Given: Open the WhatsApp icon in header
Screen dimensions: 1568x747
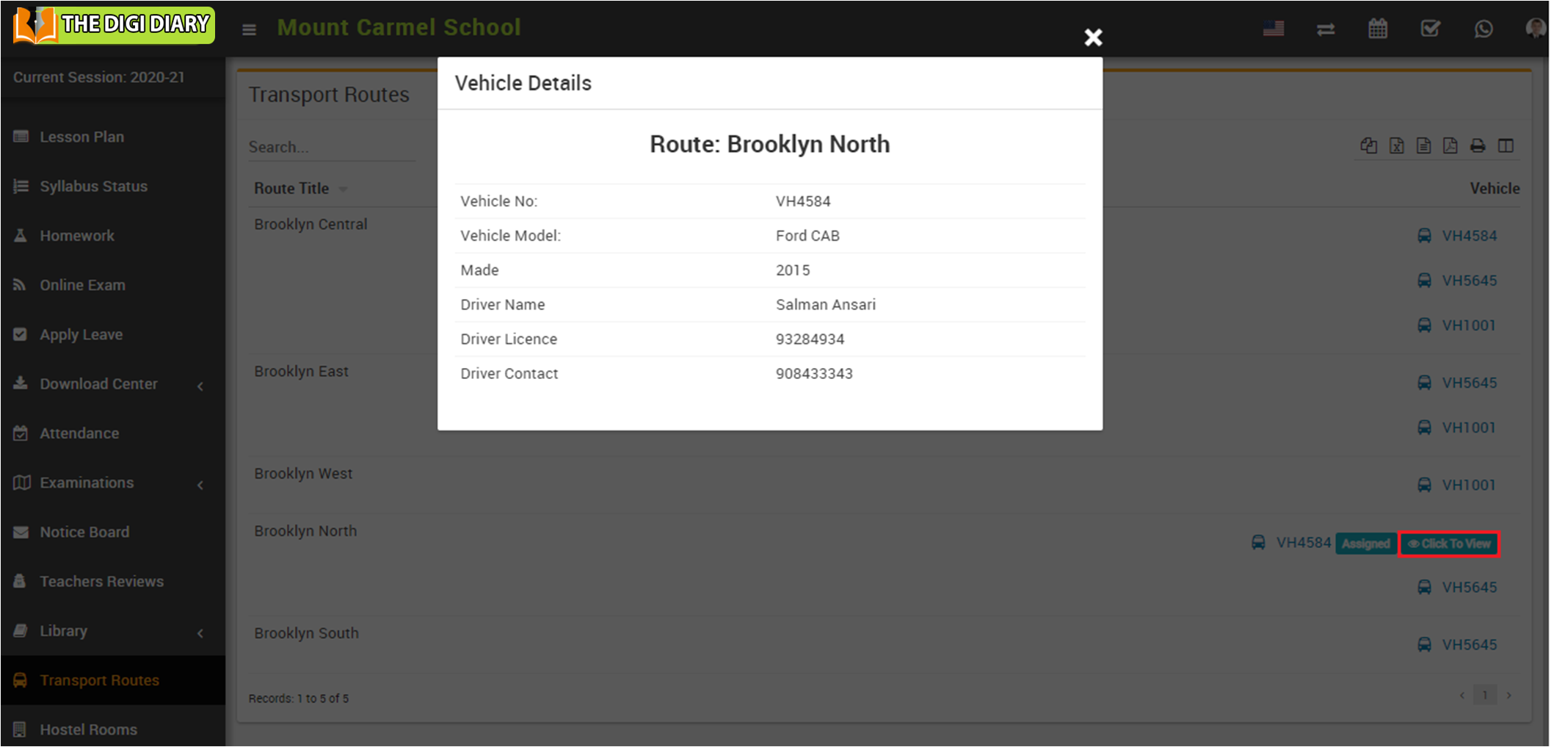Looking at the screenshot, I should tap(1484, 29).
